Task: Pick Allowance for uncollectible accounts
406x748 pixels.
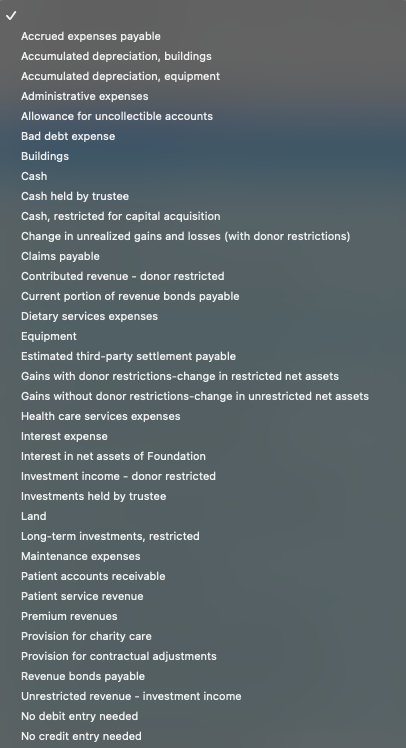Action: (x=117, y=116)
